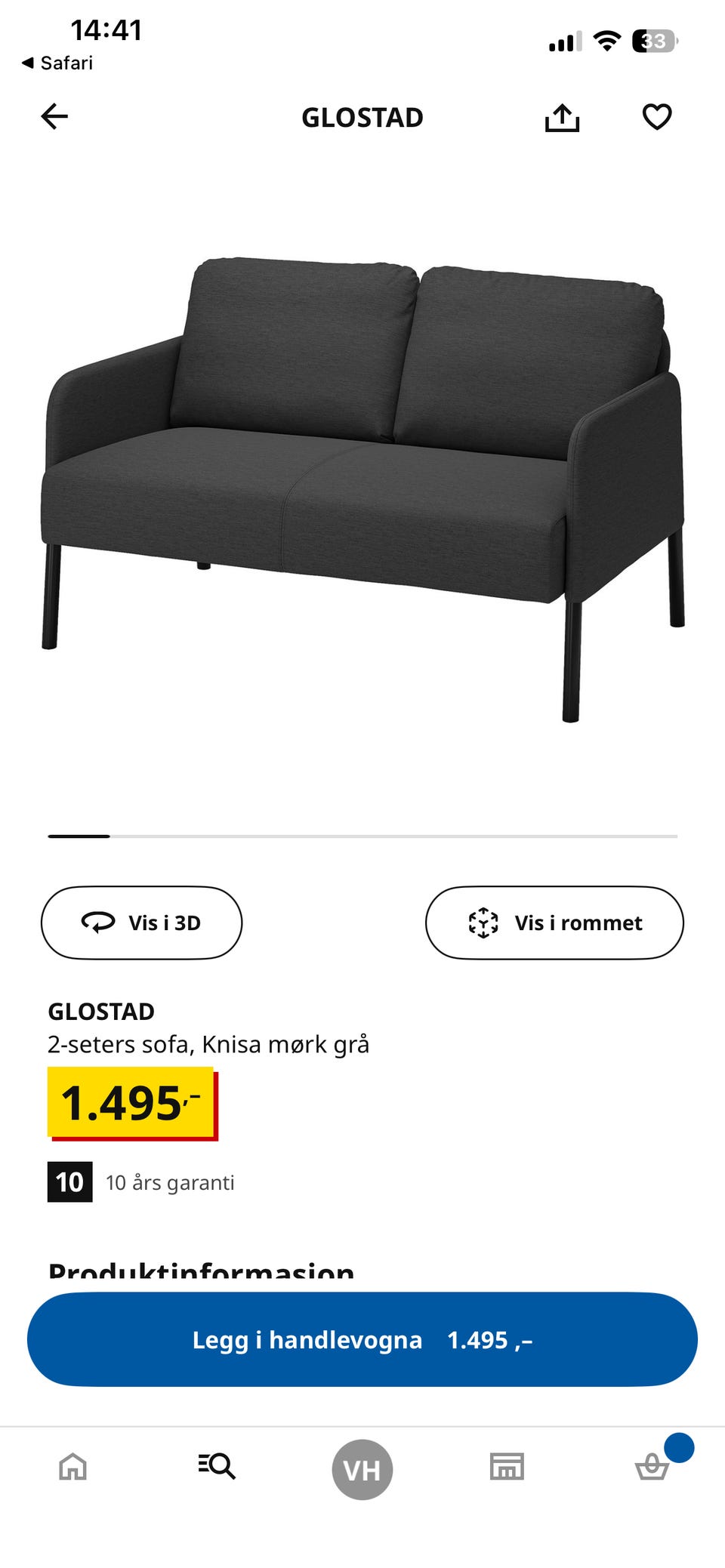Image resolution: width=725 pixels, height=1568 pixels.
Task: Open the Home tab in bottom navigation
Action: coord(72,1468)
